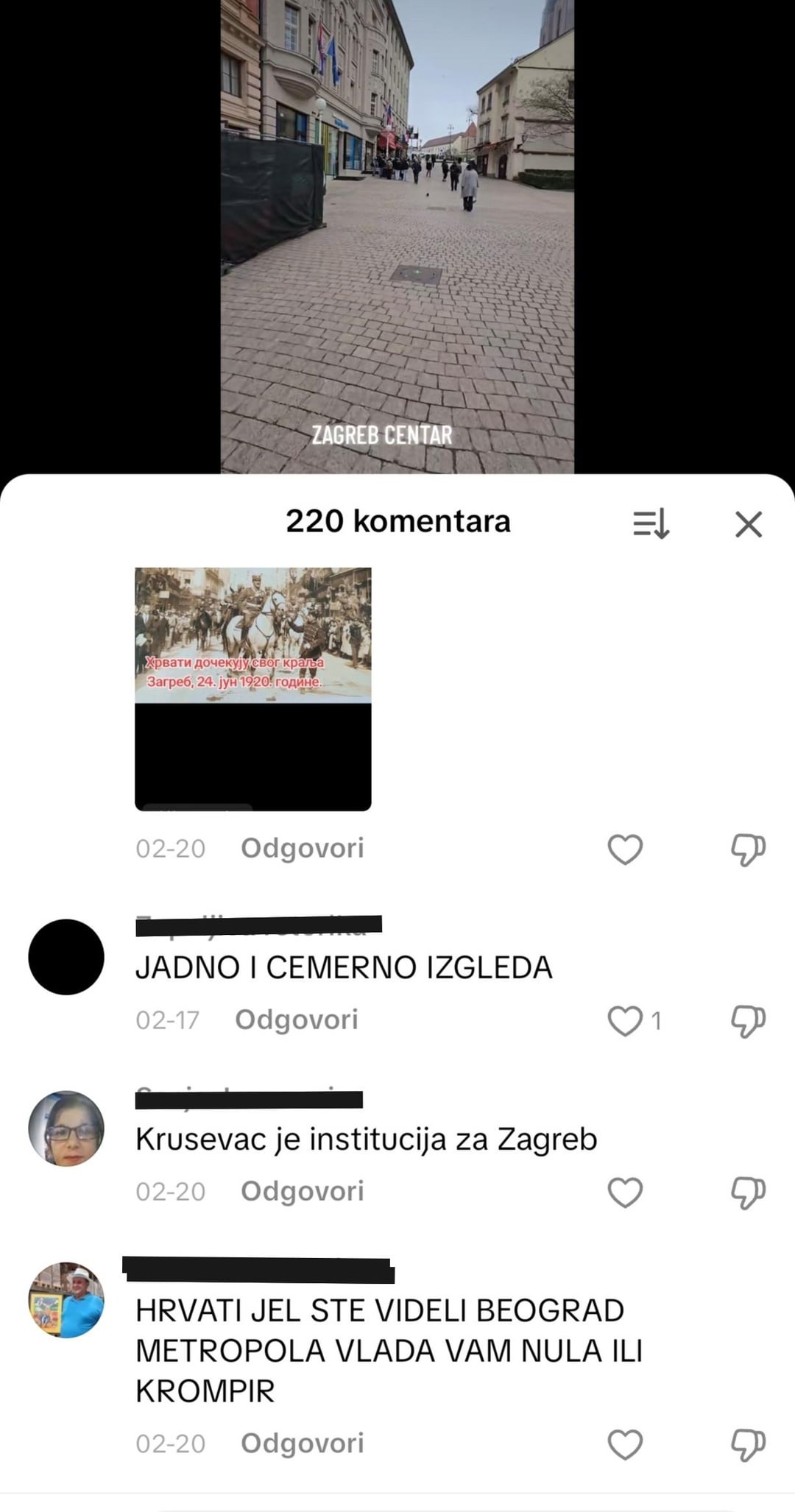
Task: Like the 'Krusevac je institucija' comment
Action: coord(625,1193)
